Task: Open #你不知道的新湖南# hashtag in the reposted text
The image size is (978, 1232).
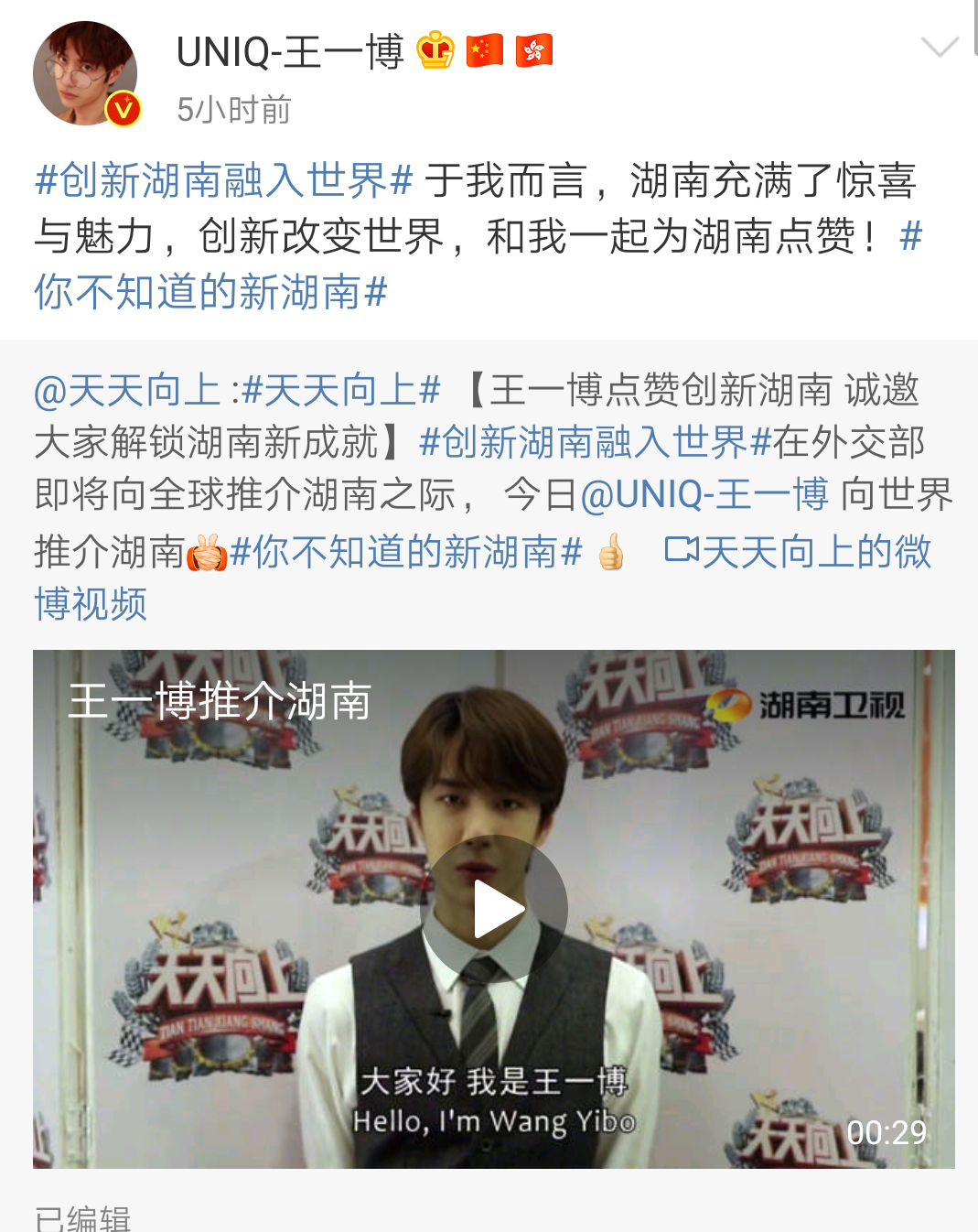Action: (406, 552)
